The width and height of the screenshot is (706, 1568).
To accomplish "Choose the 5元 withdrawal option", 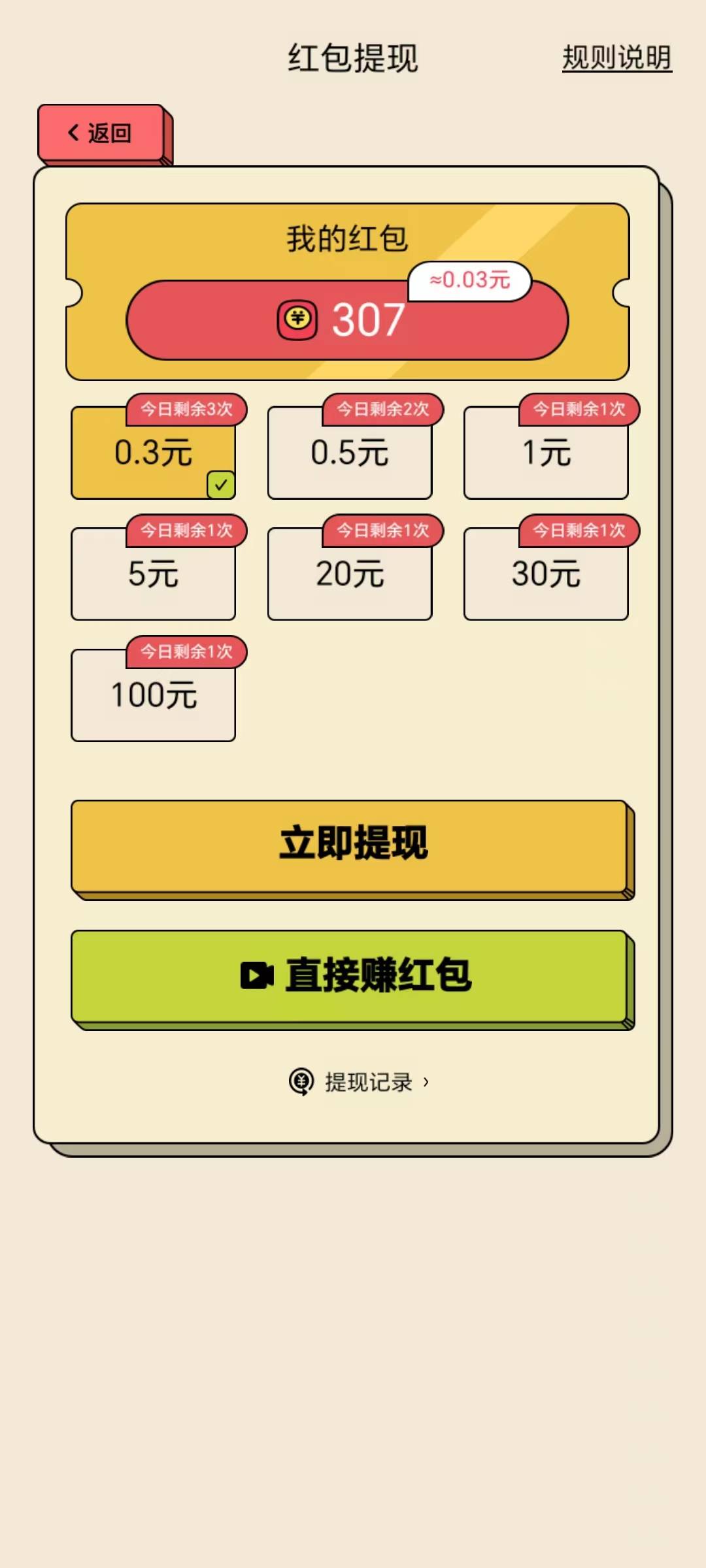I will [153, 574].
